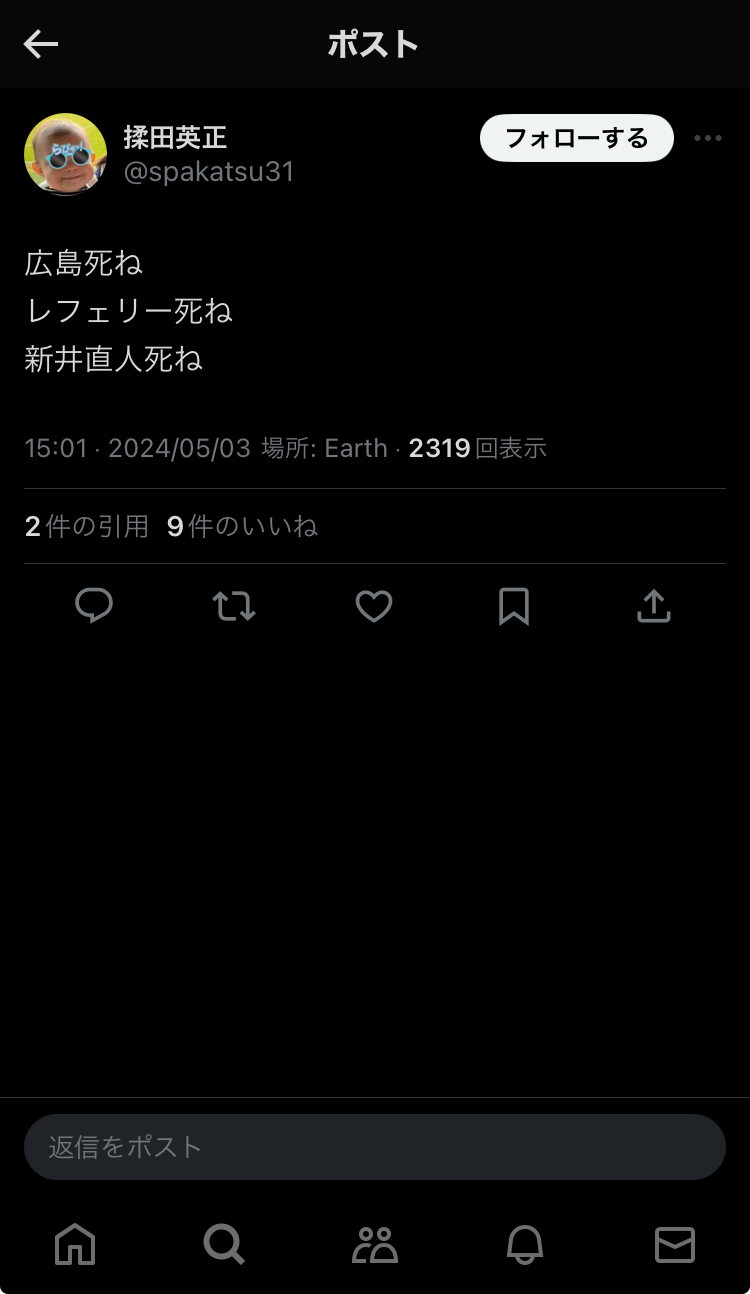Open the Notifications bell tab
Image resolution: width=750 pixels, height=1294 pixels.
(525, 1245)
